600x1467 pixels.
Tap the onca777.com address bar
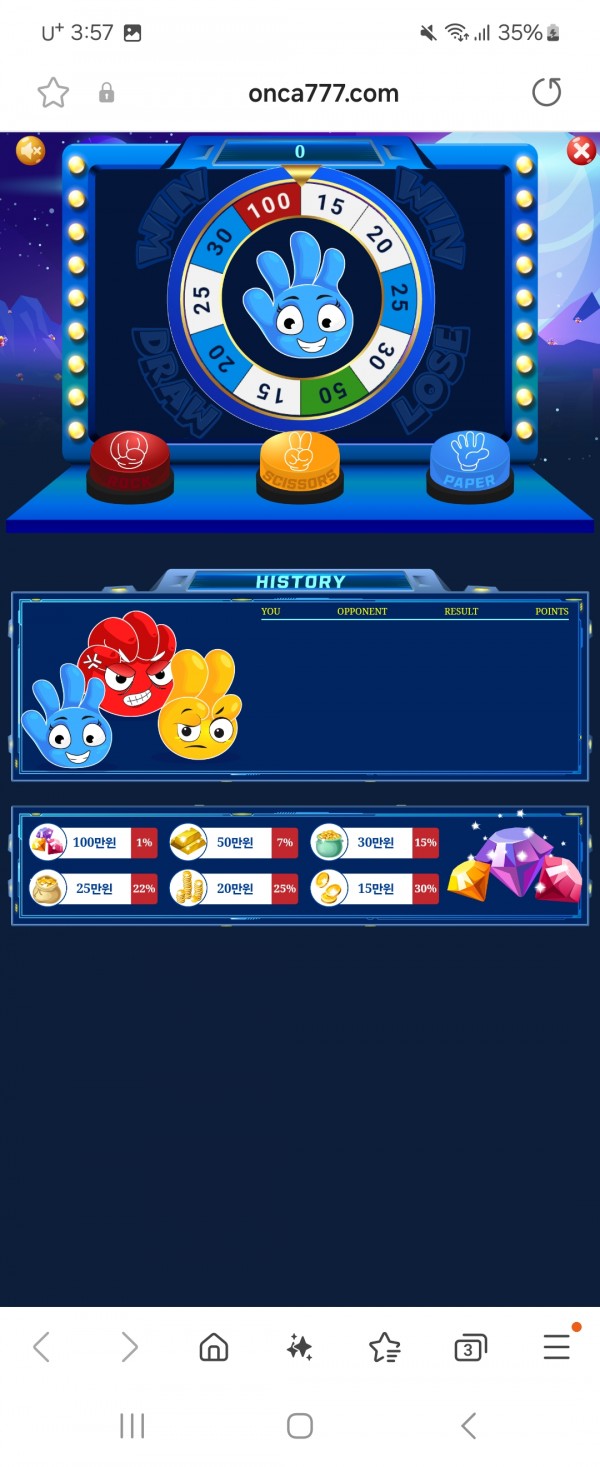point(323,94)
